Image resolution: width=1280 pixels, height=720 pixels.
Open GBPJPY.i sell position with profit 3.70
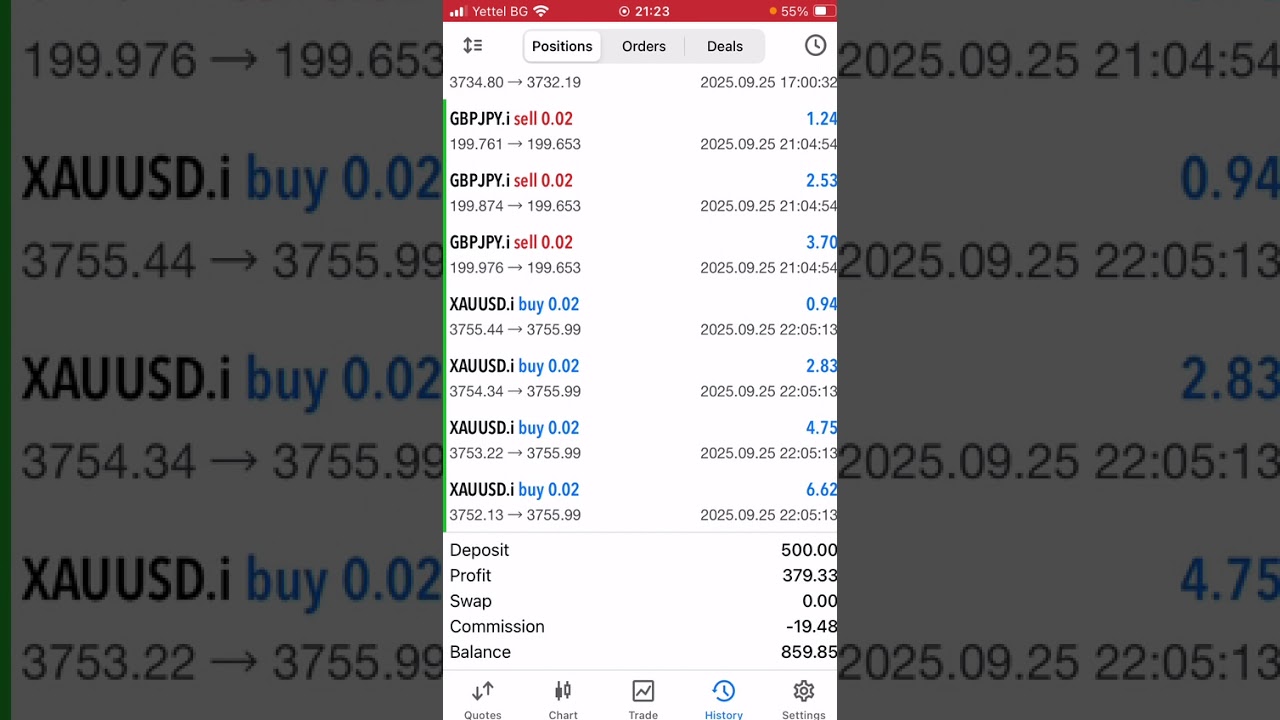(640, 255)
